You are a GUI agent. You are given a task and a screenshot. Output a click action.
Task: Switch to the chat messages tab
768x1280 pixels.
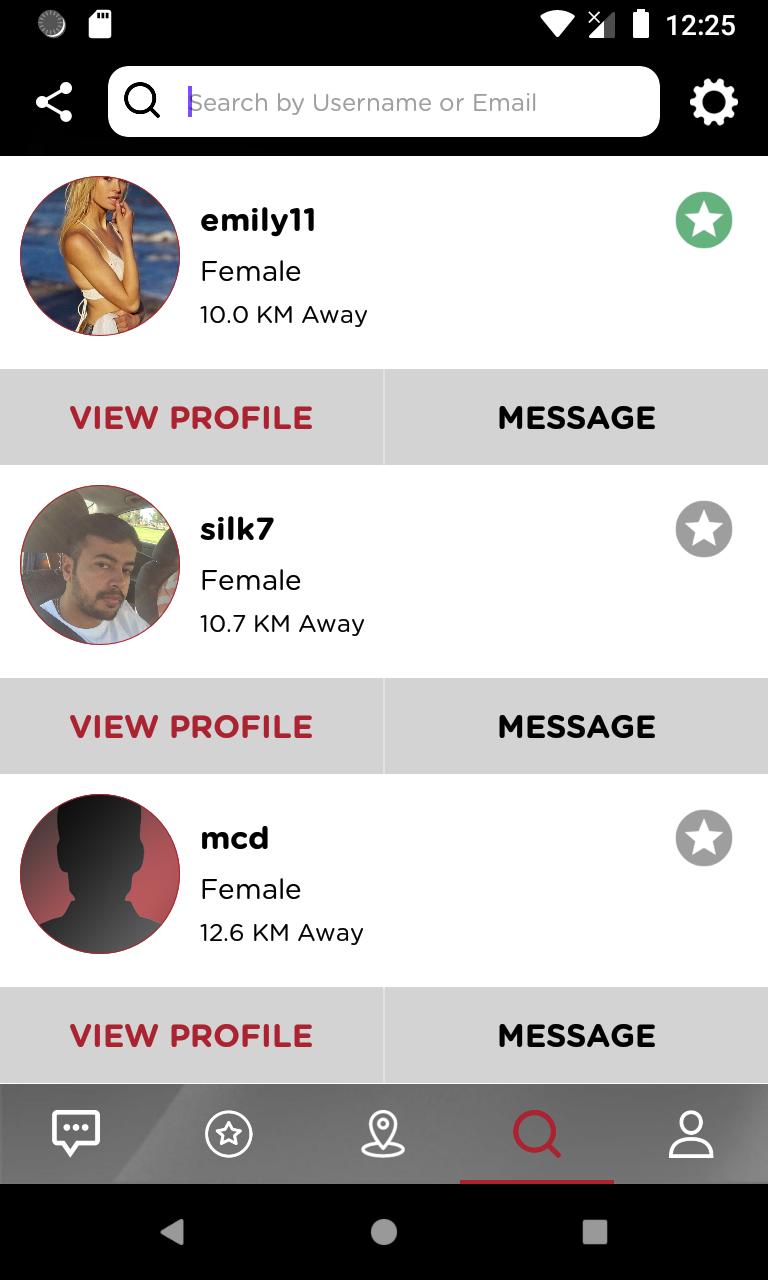point(76,1134)
